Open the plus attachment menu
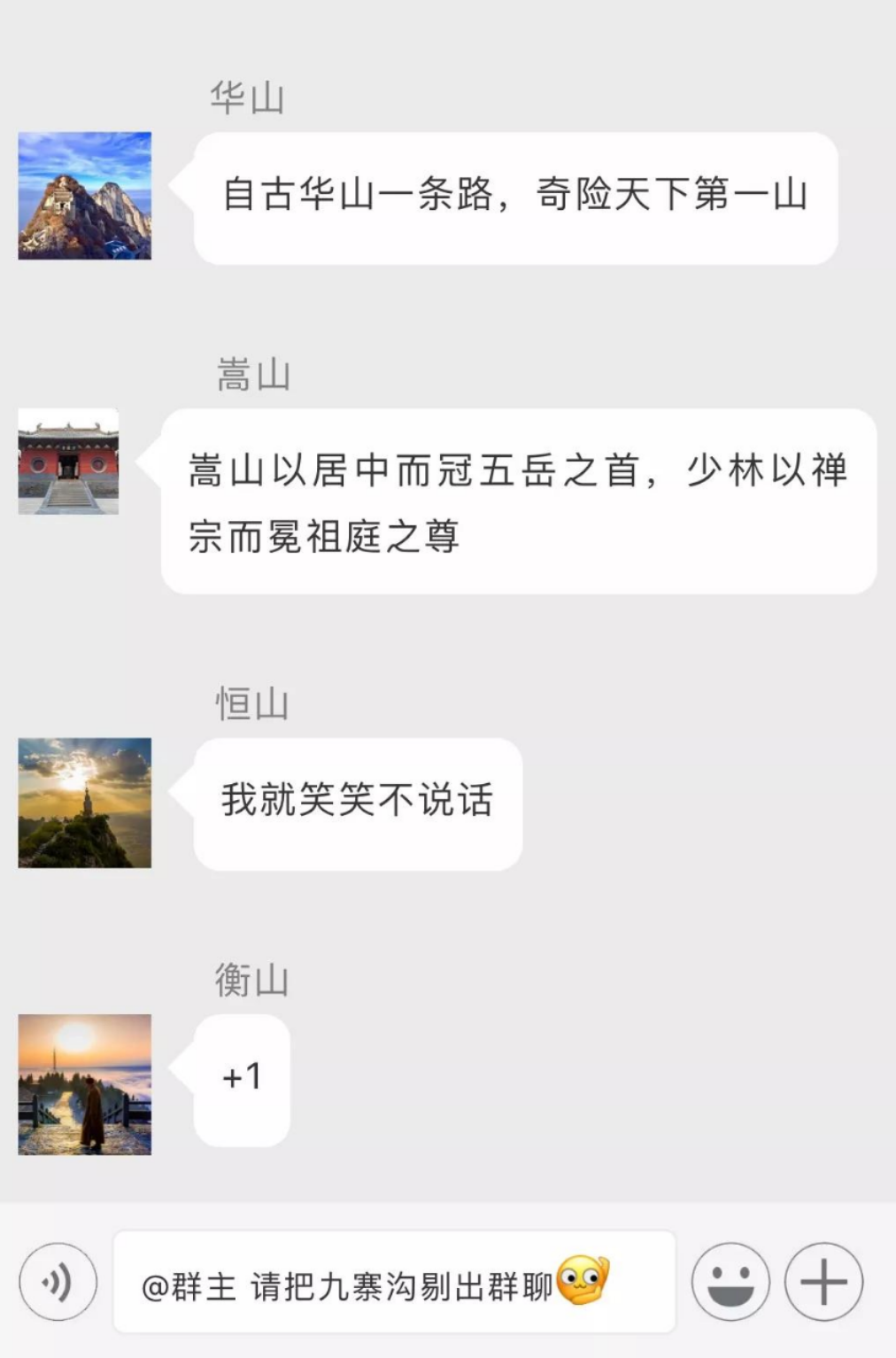Screen dimensions: 896x1358 [x=823, y=1282]
